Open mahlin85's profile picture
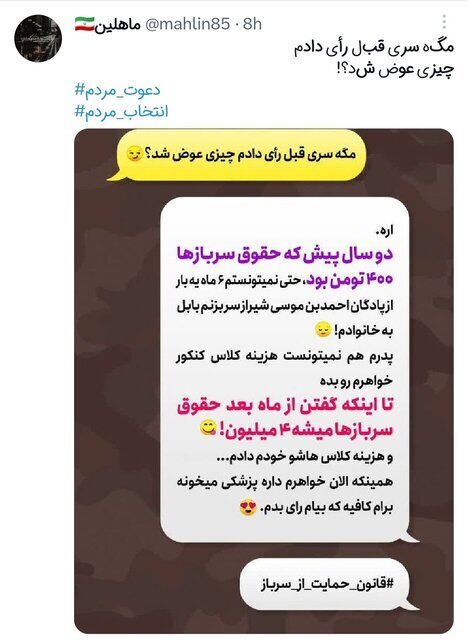Image resolution: width=468 pixels, height=640 pixels. (38, 38)
